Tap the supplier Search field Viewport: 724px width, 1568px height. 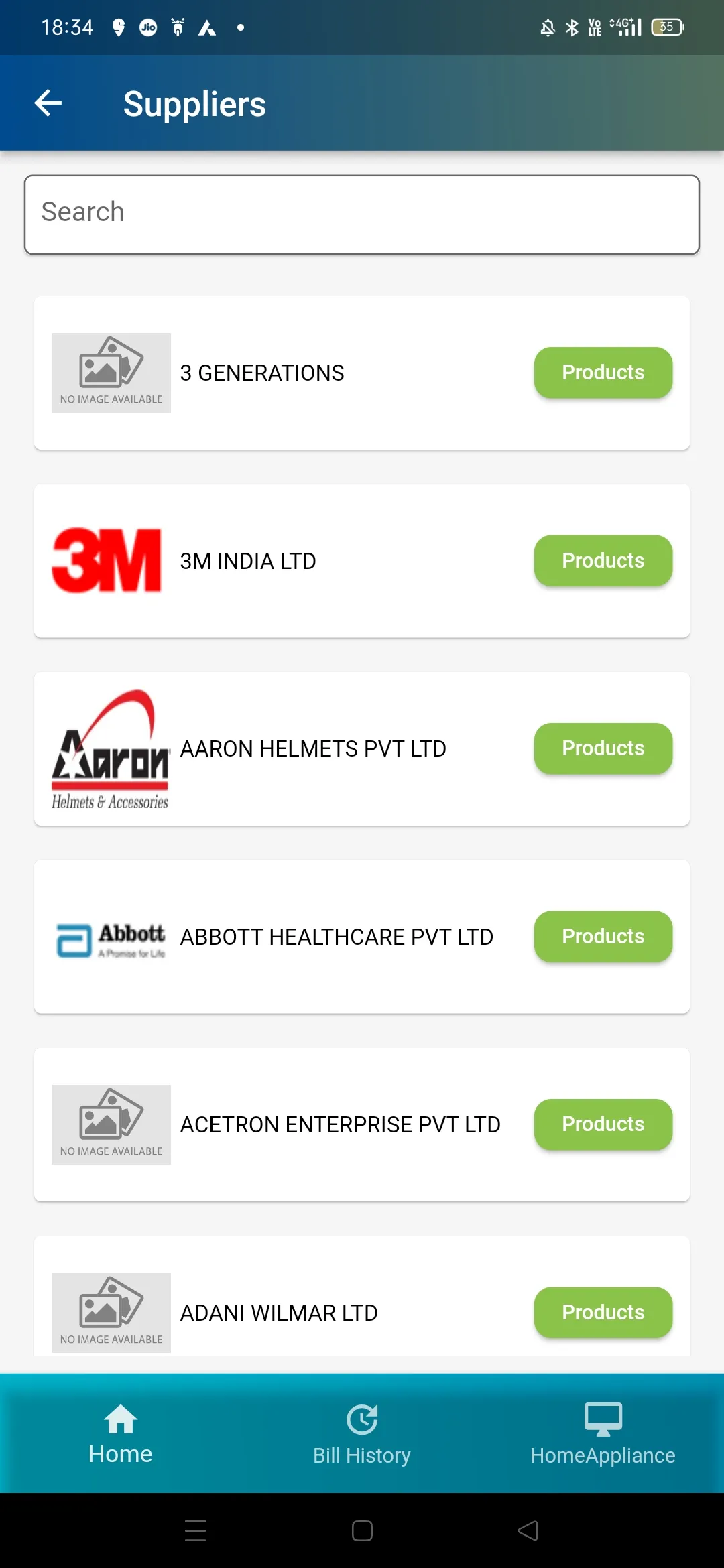coord(362,214)
